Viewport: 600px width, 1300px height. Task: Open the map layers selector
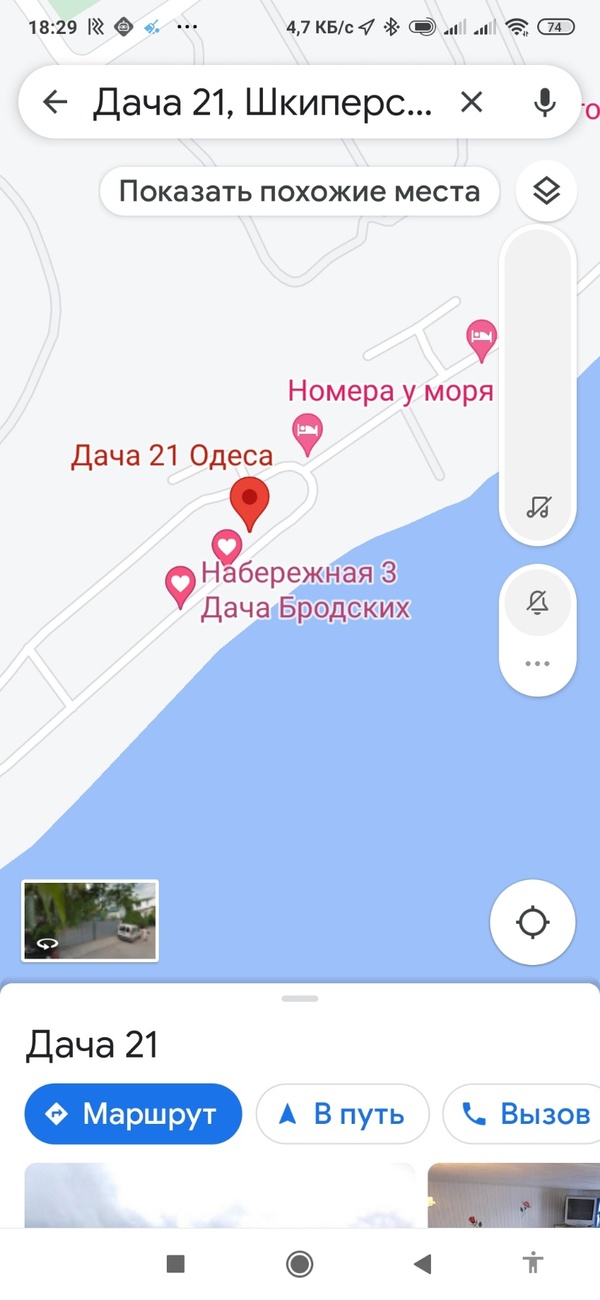[546, 190]
